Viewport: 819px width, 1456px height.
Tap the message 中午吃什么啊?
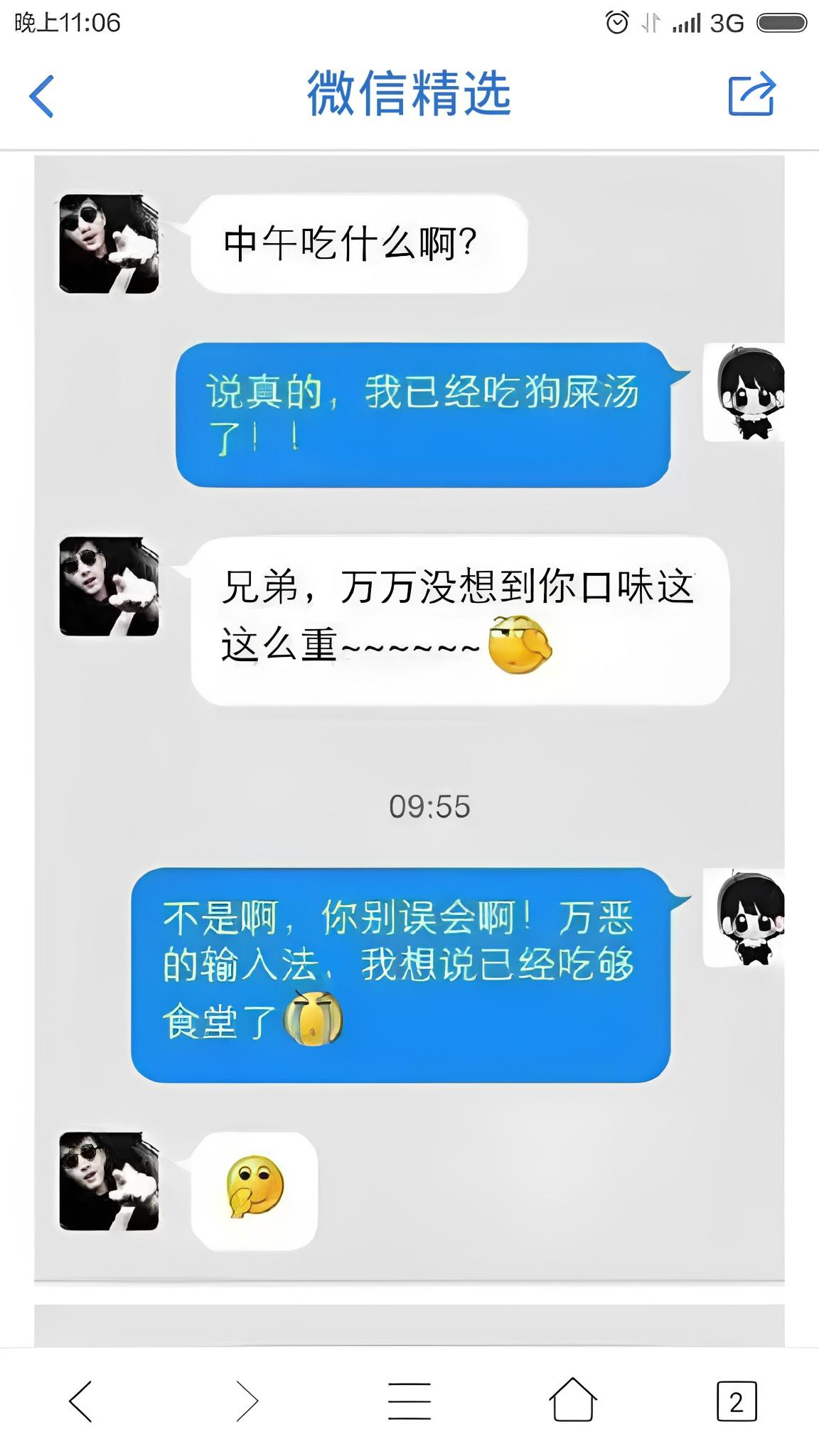click(x=352, y=243)
